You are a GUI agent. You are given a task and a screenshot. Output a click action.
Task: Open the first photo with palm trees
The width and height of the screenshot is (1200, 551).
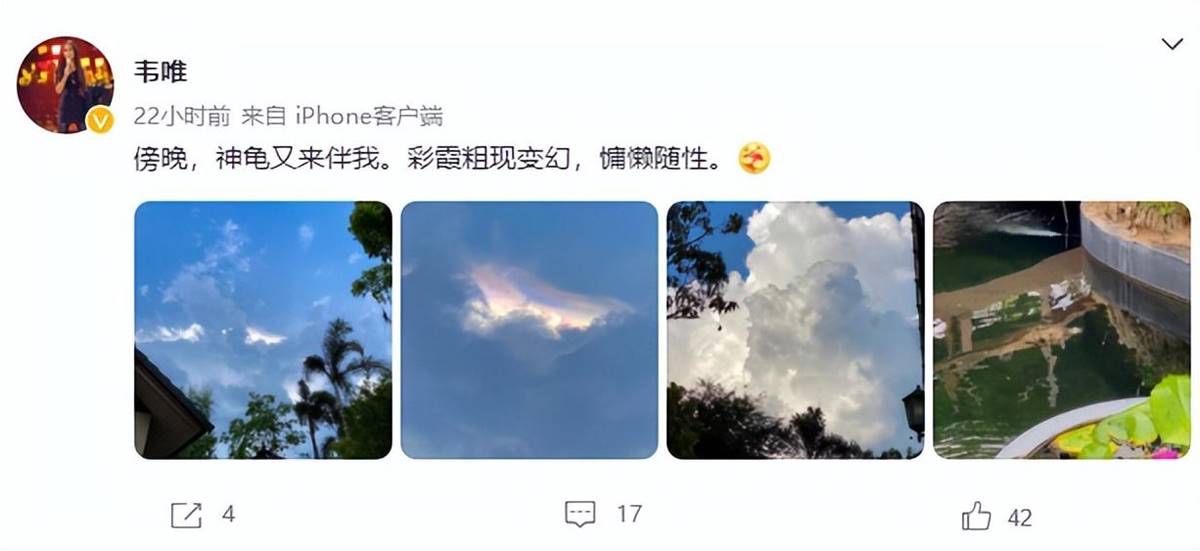[263, 330]
